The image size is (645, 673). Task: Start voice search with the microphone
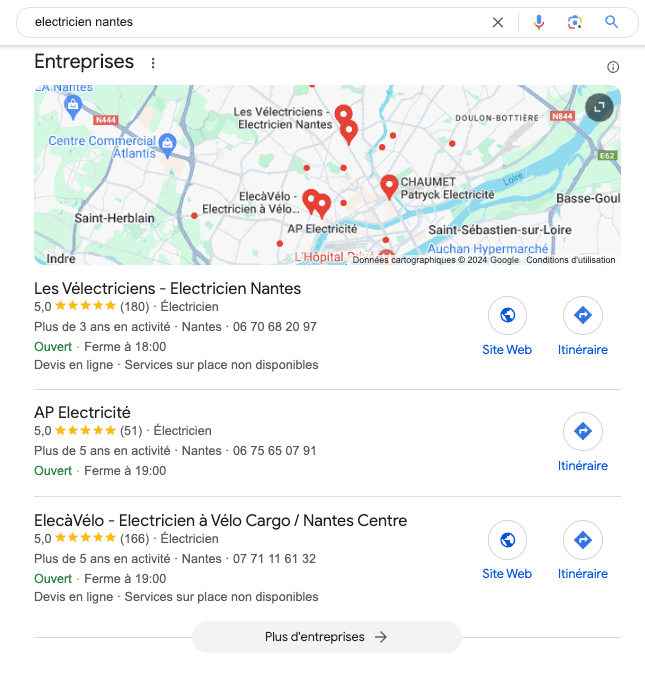point(539,22)
